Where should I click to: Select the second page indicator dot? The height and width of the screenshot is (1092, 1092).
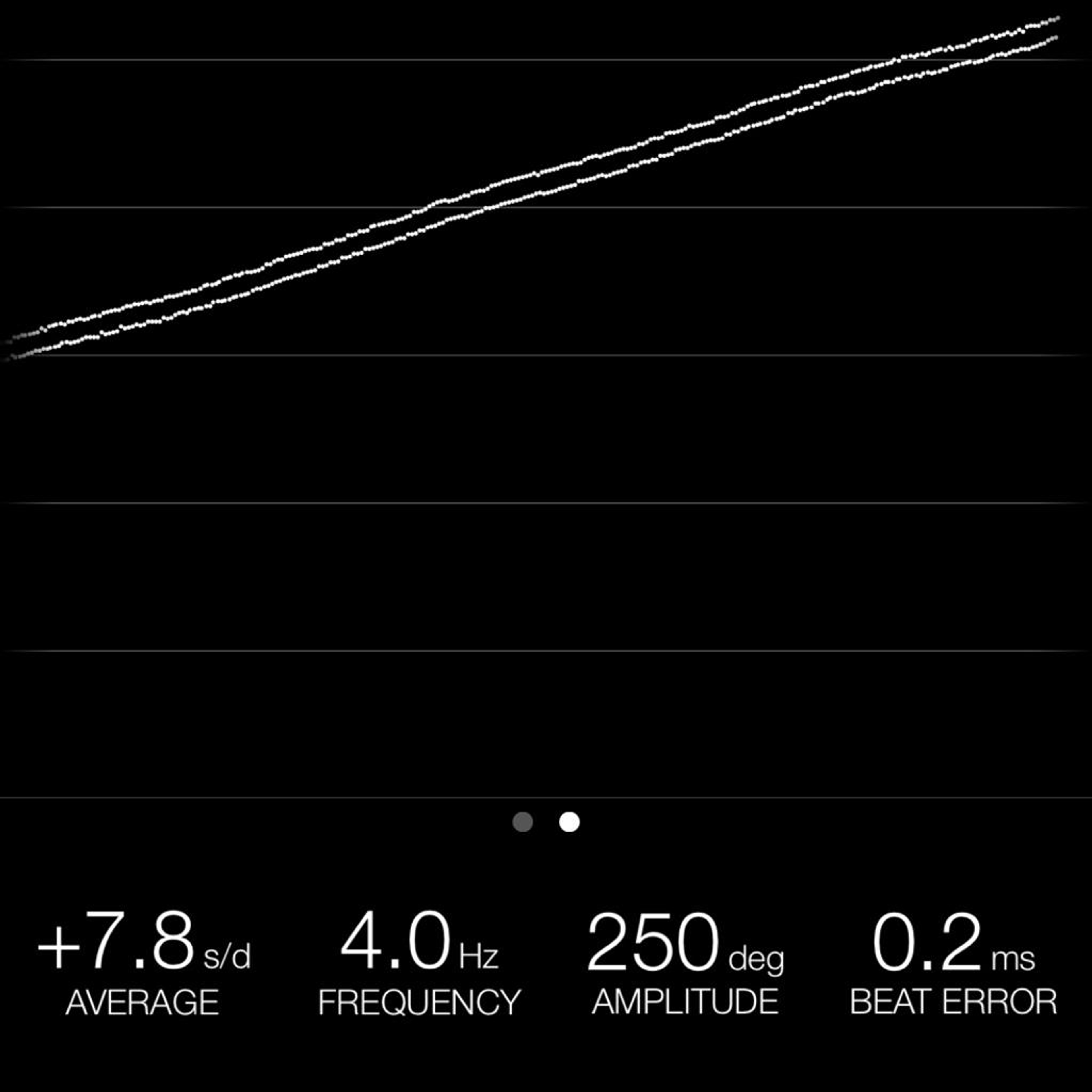pos(569,822)
